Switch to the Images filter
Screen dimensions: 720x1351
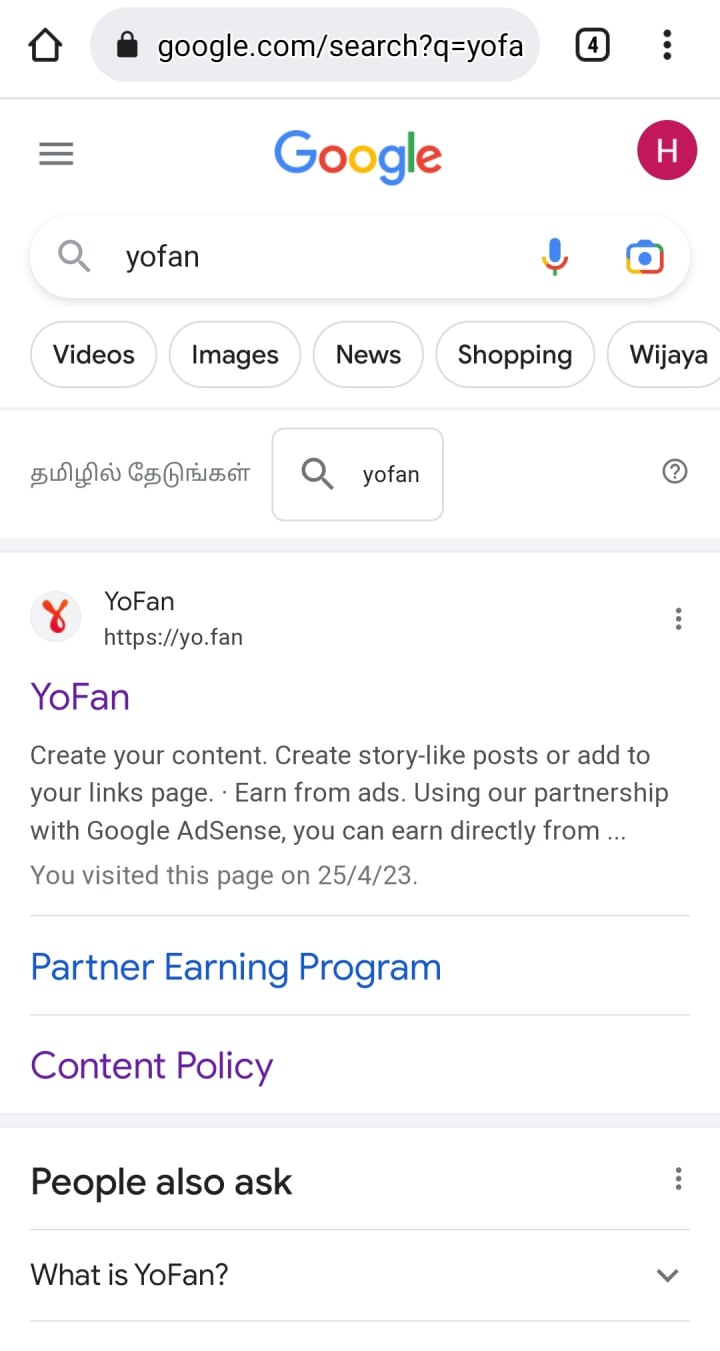tap(235, 355)
